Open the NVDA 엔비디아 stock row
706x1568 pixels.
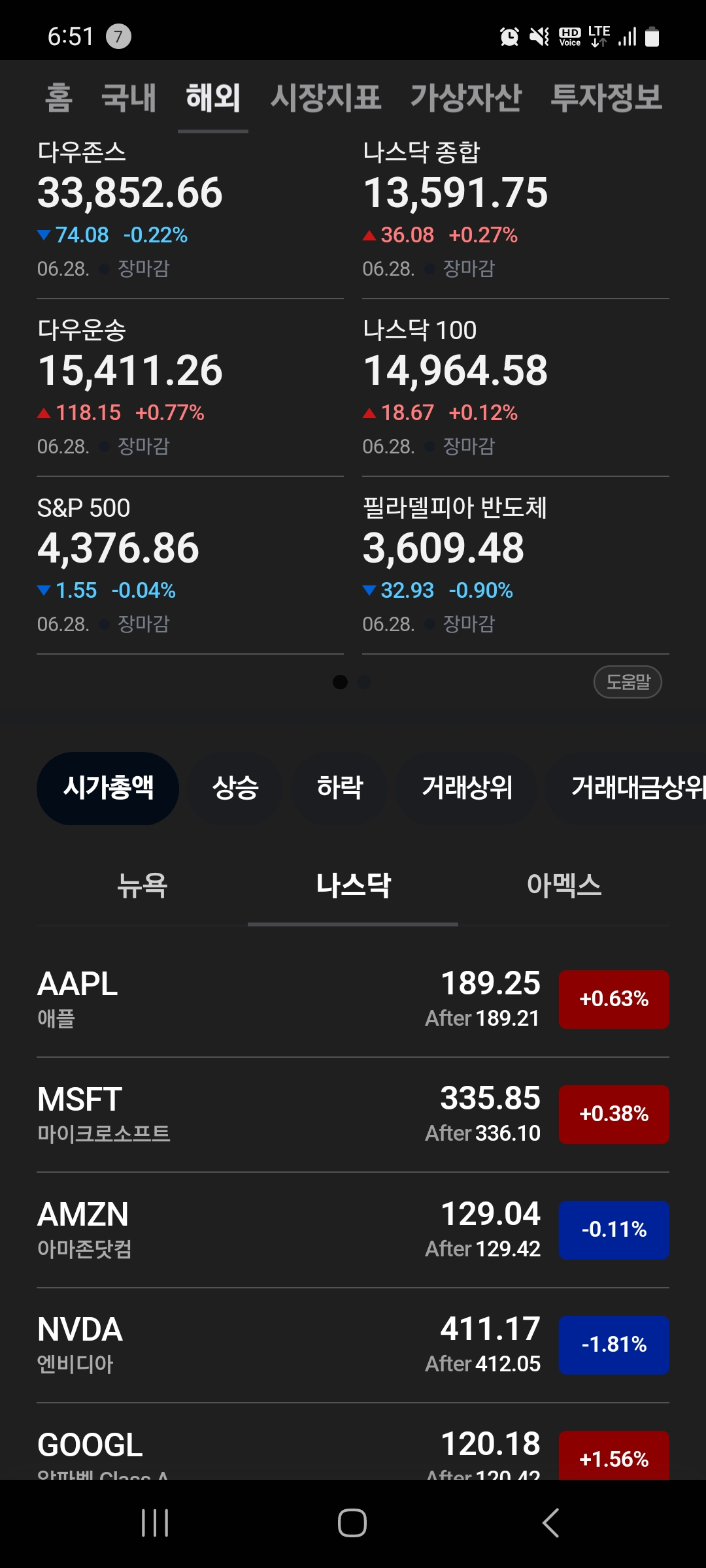pyautogui.click(x=353, y=1345)
